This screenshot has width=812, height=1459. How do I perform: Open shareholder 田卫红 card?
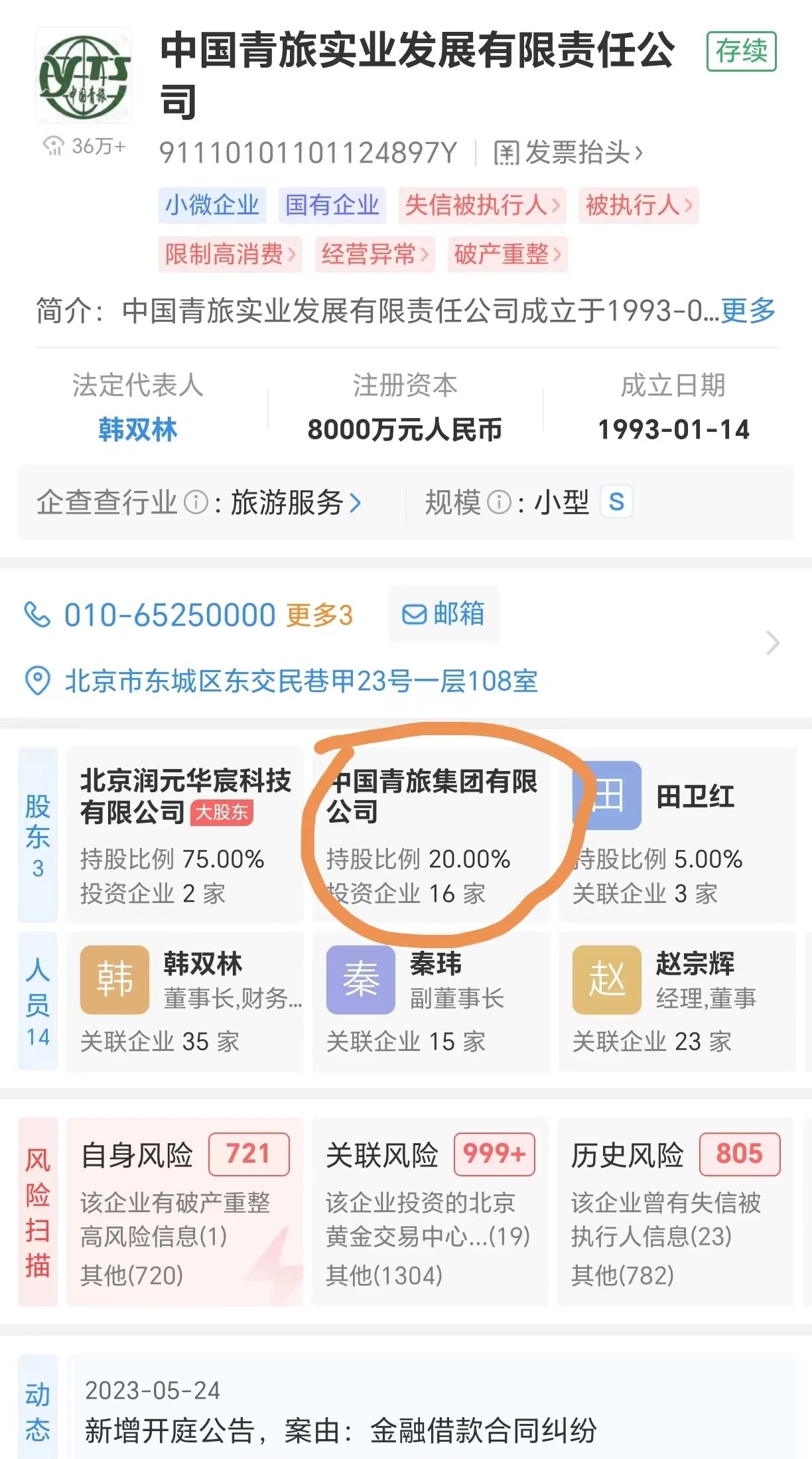tap(677, 835)
